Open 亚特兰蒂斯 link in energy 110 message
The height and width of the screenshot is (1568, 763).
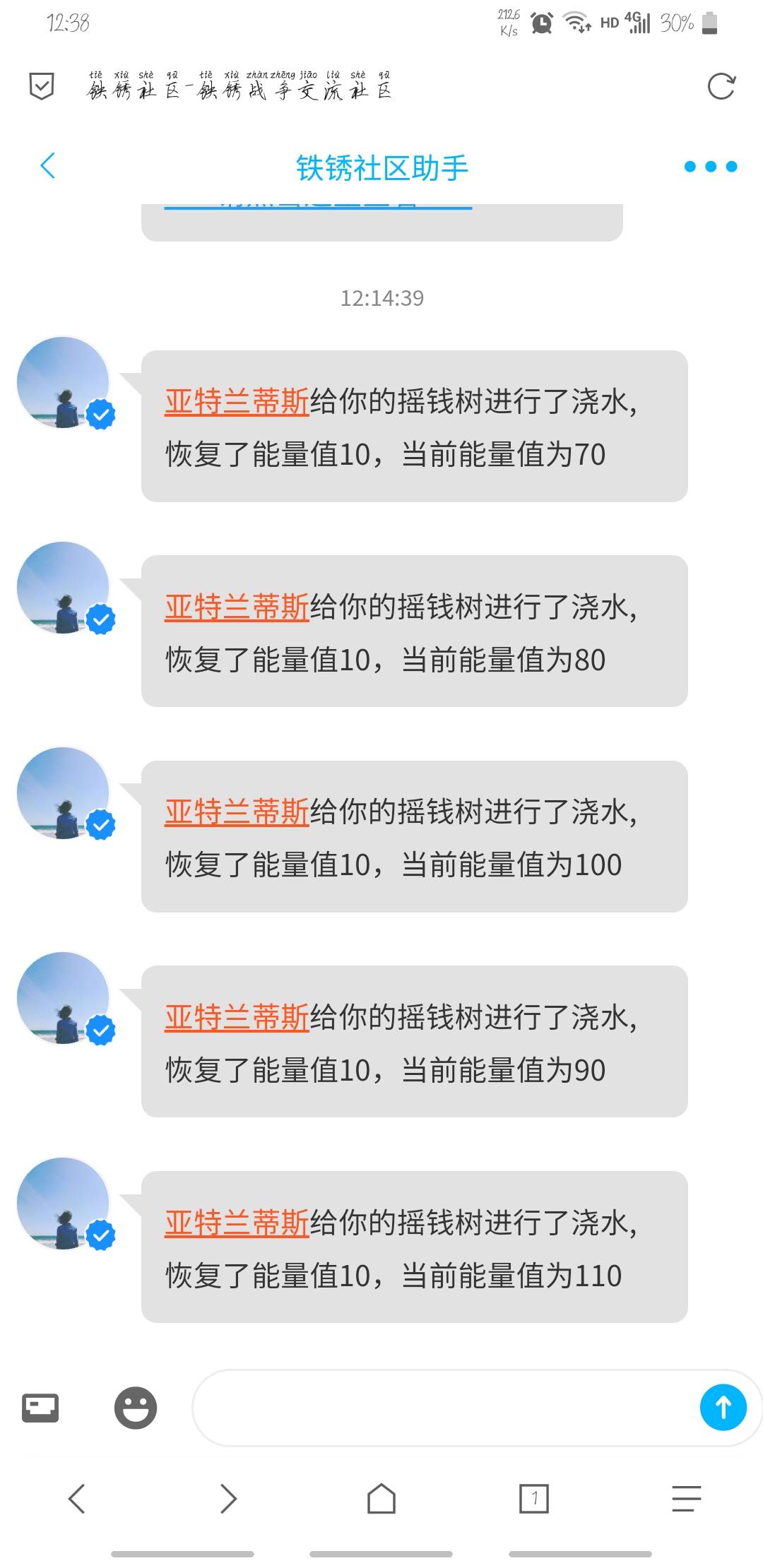pos(237,1223)
